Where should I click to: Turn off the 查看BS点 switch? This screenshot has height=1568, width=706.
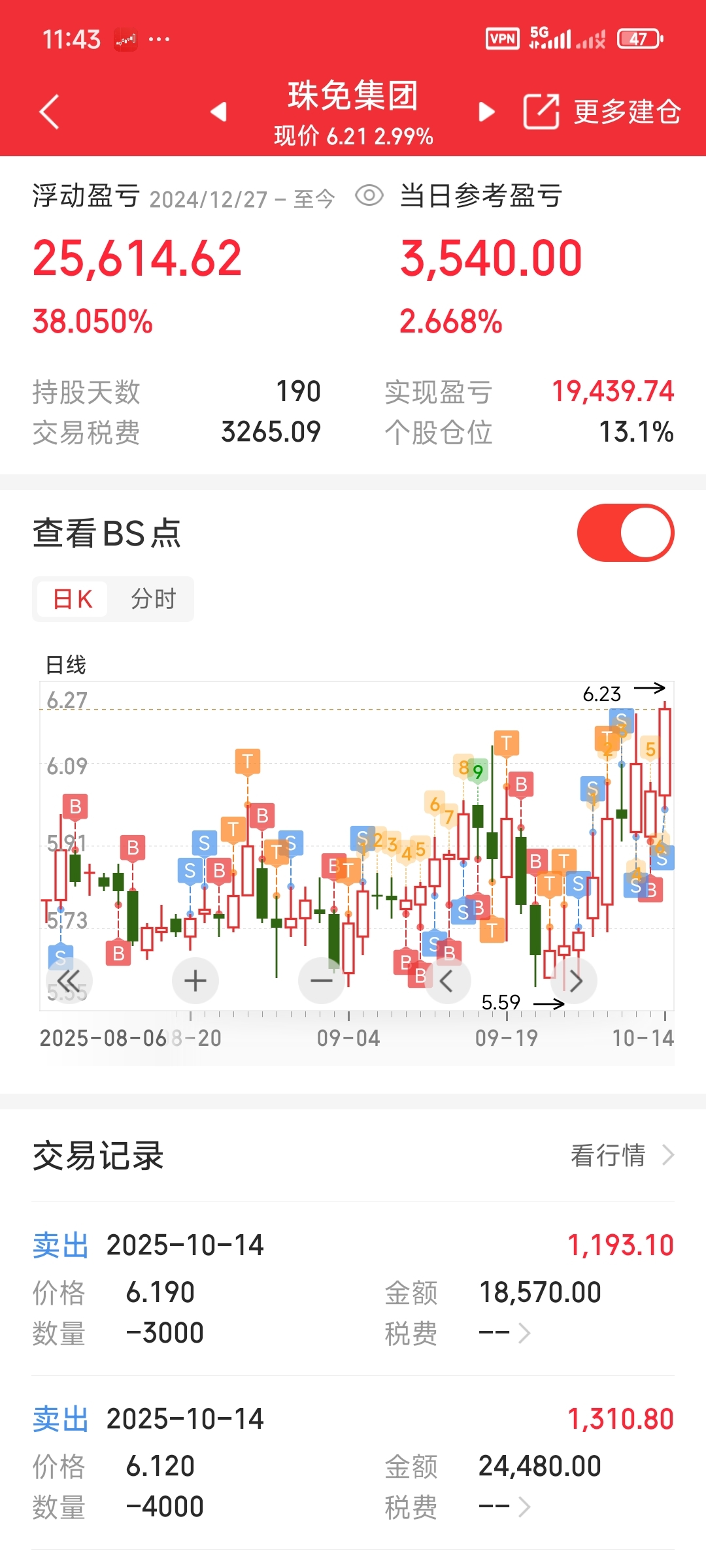pos(626,532)
